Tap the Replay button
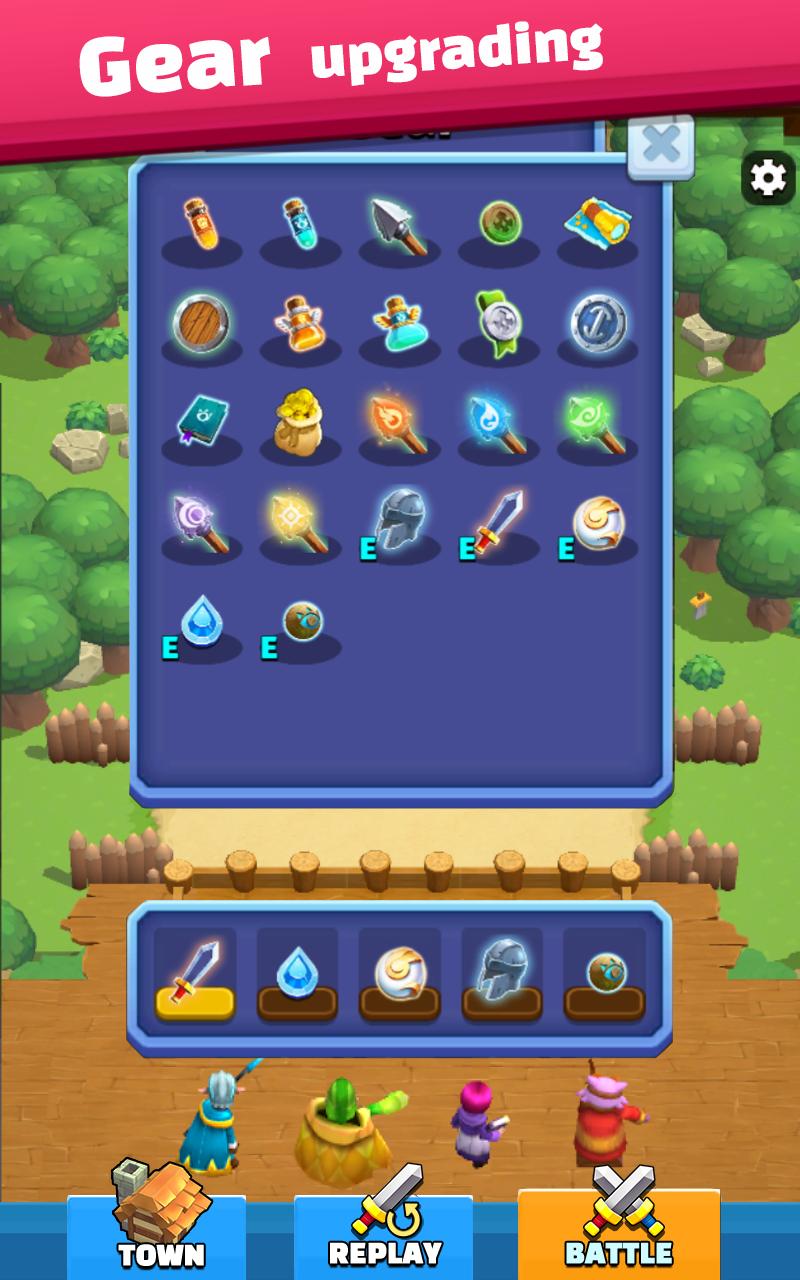Image resolution: width=800 pixels, height=1280 pixels. (x=384, y=1232)
